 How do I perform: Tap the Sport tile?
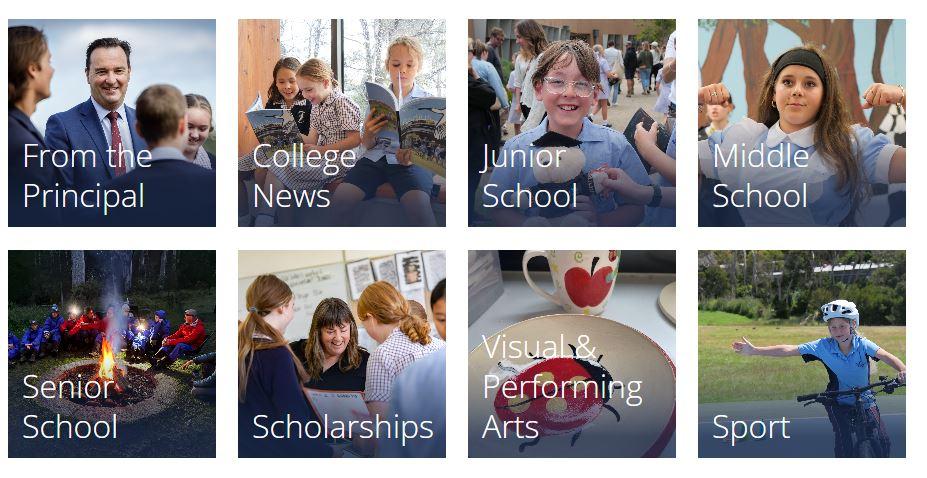tap(801, 354)
